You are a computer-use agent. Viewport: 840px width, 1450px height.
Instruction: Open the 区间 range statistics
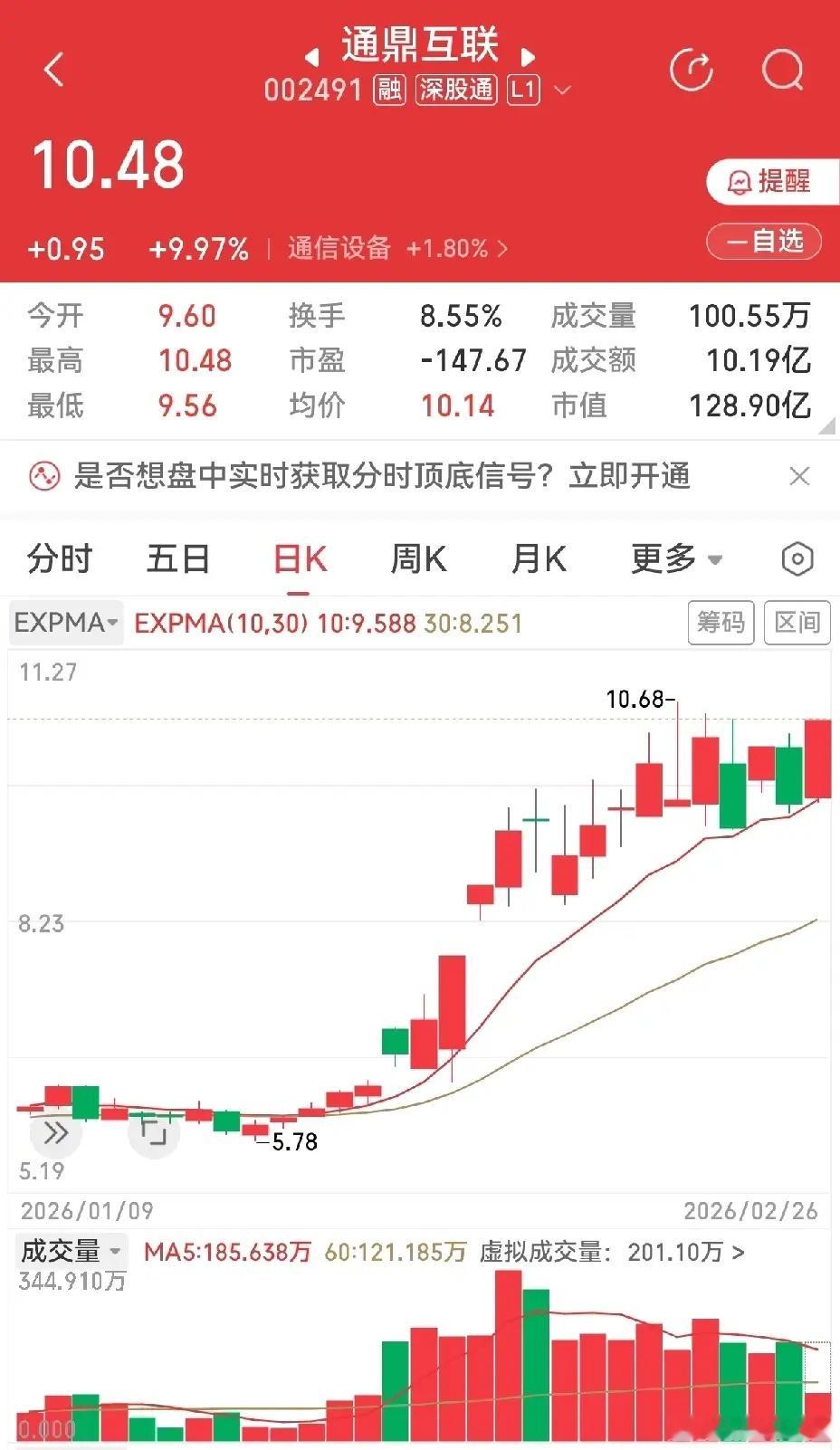coord(797,623)
